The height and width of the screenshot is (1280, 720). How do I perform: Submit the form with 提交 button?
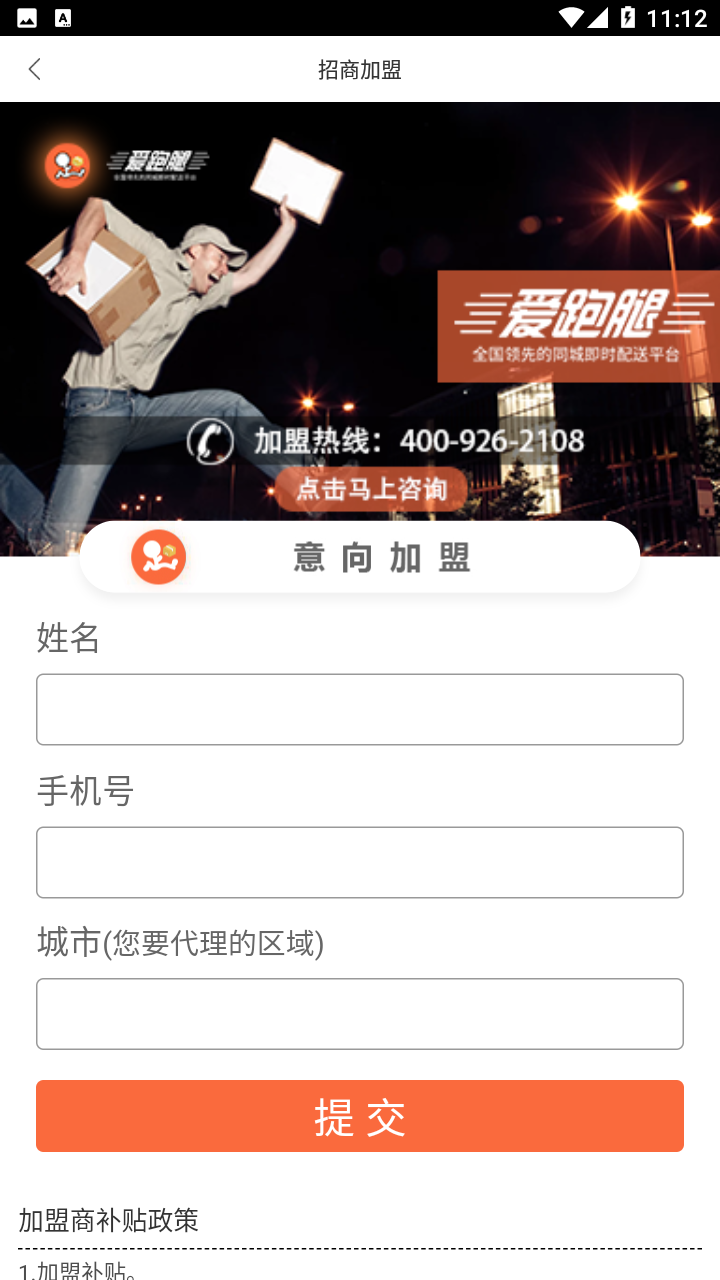click(360, 1116)
